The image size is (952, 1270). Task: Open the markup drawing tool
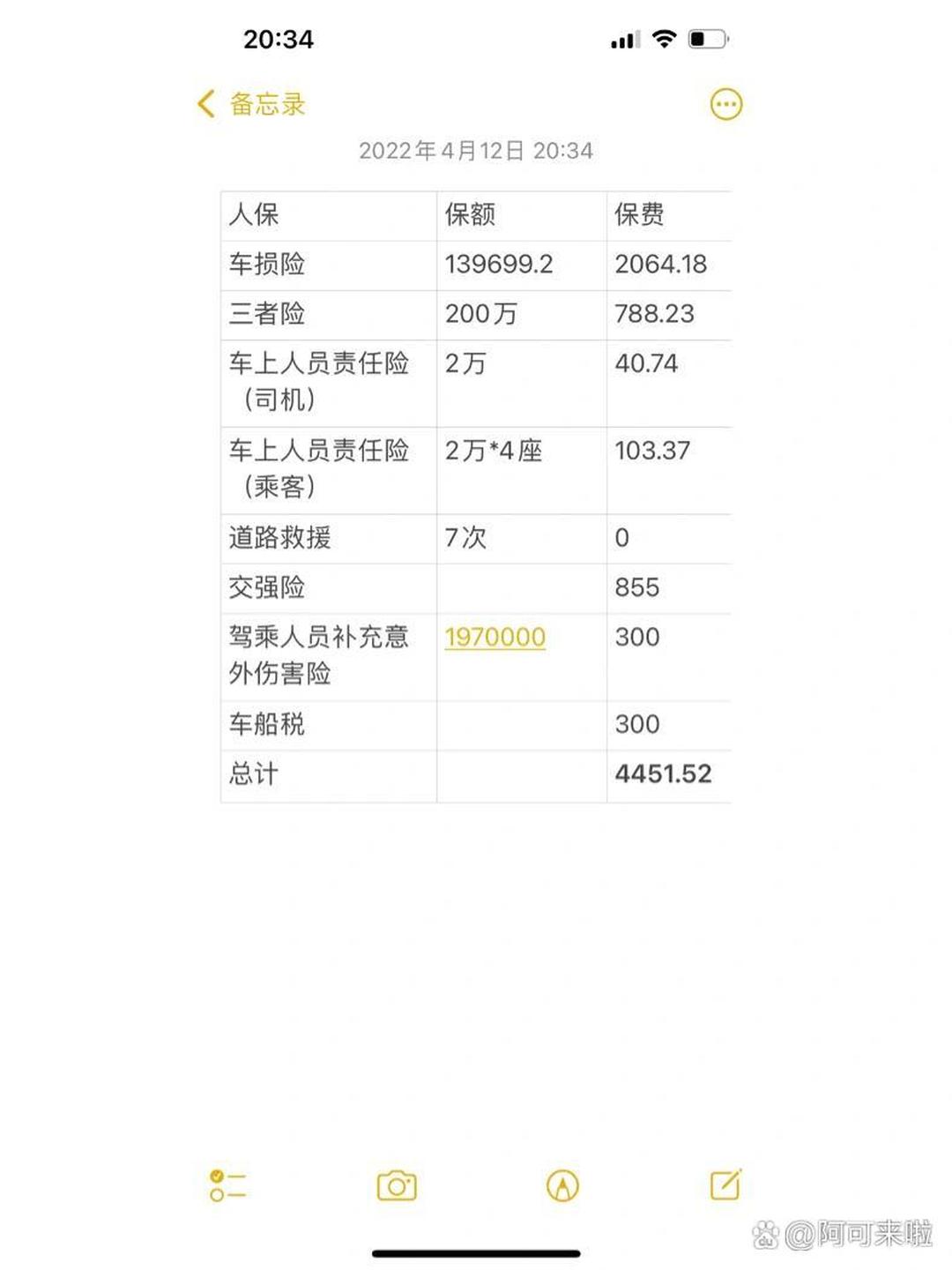pos(562,1186)
